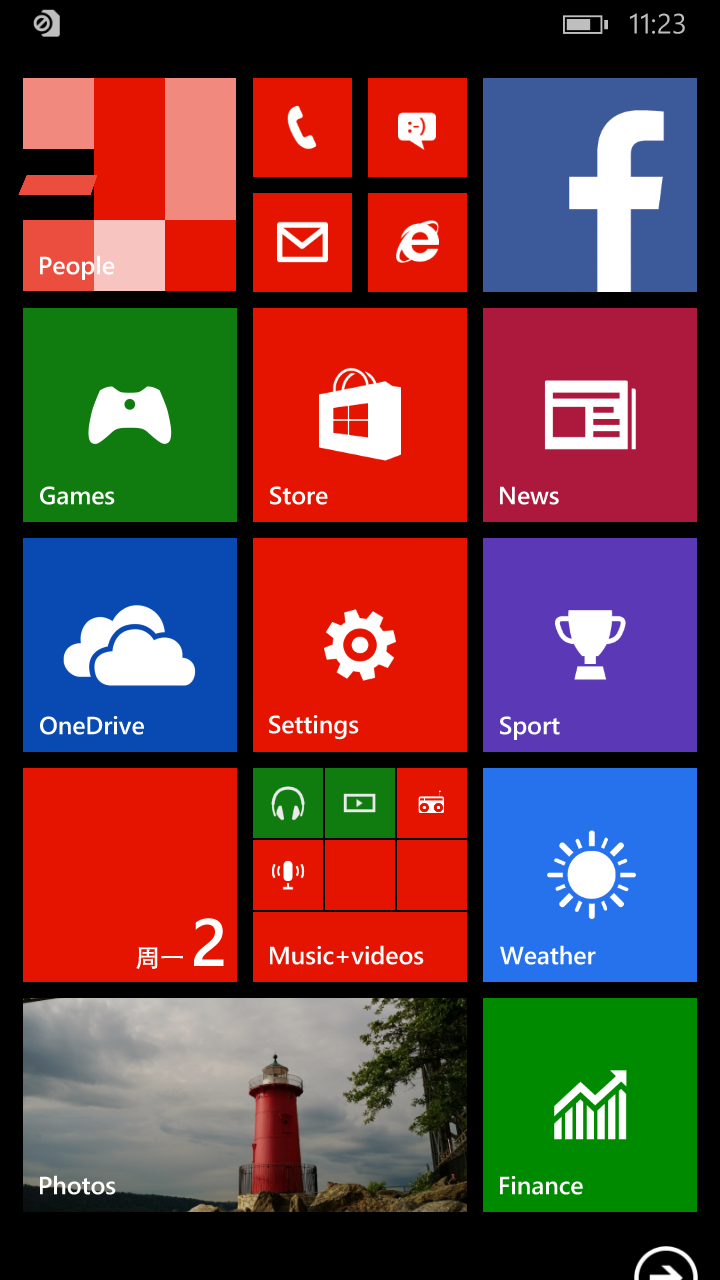The image size is (720, 1280).
Task: Tap the arrow to show all apps
Action: (x=666, y=1266)
